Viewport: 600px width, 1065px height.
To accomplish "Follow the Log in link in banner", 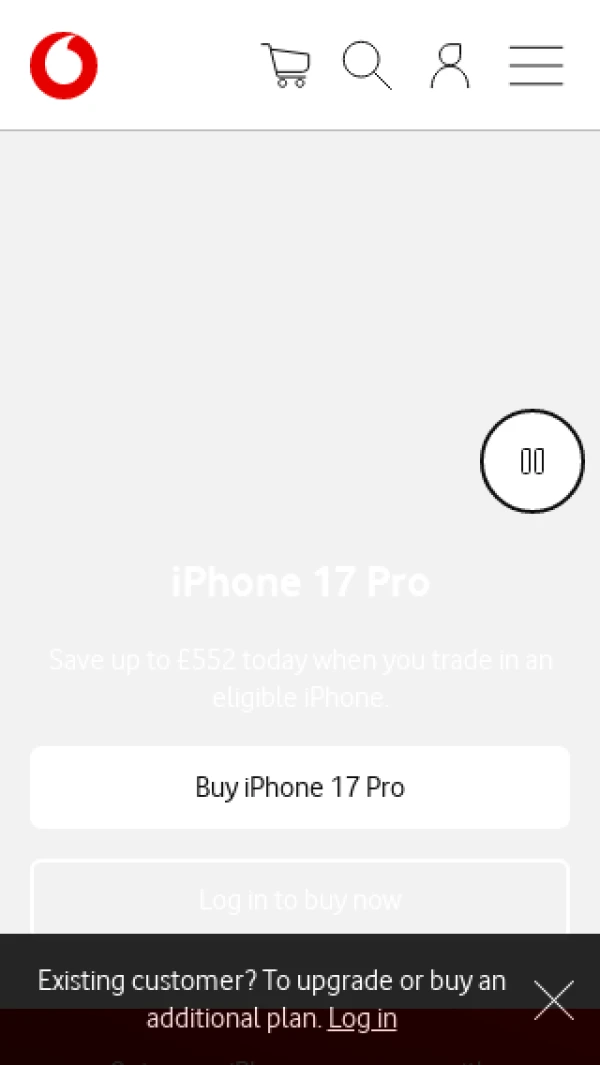I will tap(362, 1018).
